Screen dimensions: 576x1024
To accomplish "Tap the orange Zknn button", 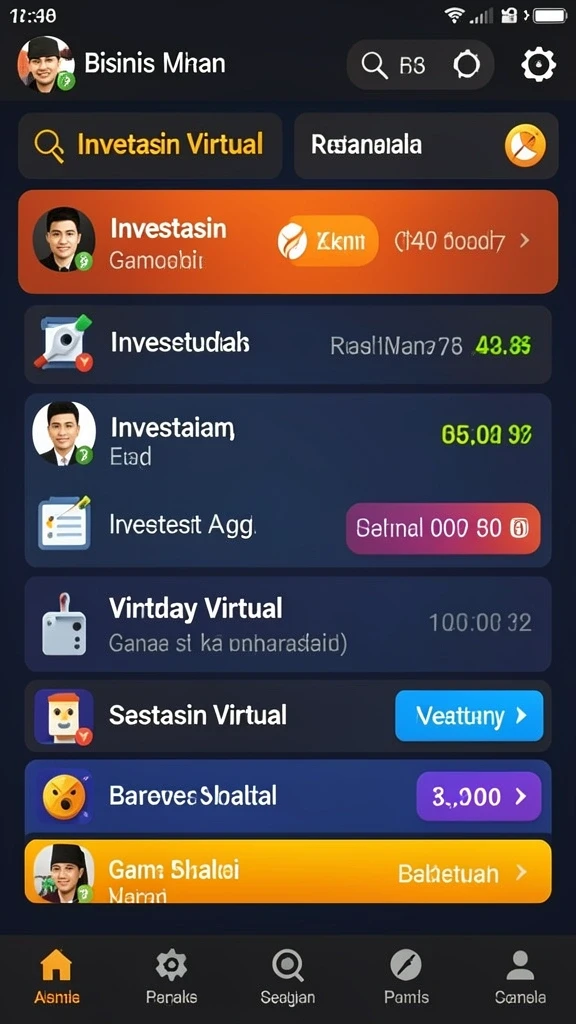I will pyautogui.click(x=327, y=241).
